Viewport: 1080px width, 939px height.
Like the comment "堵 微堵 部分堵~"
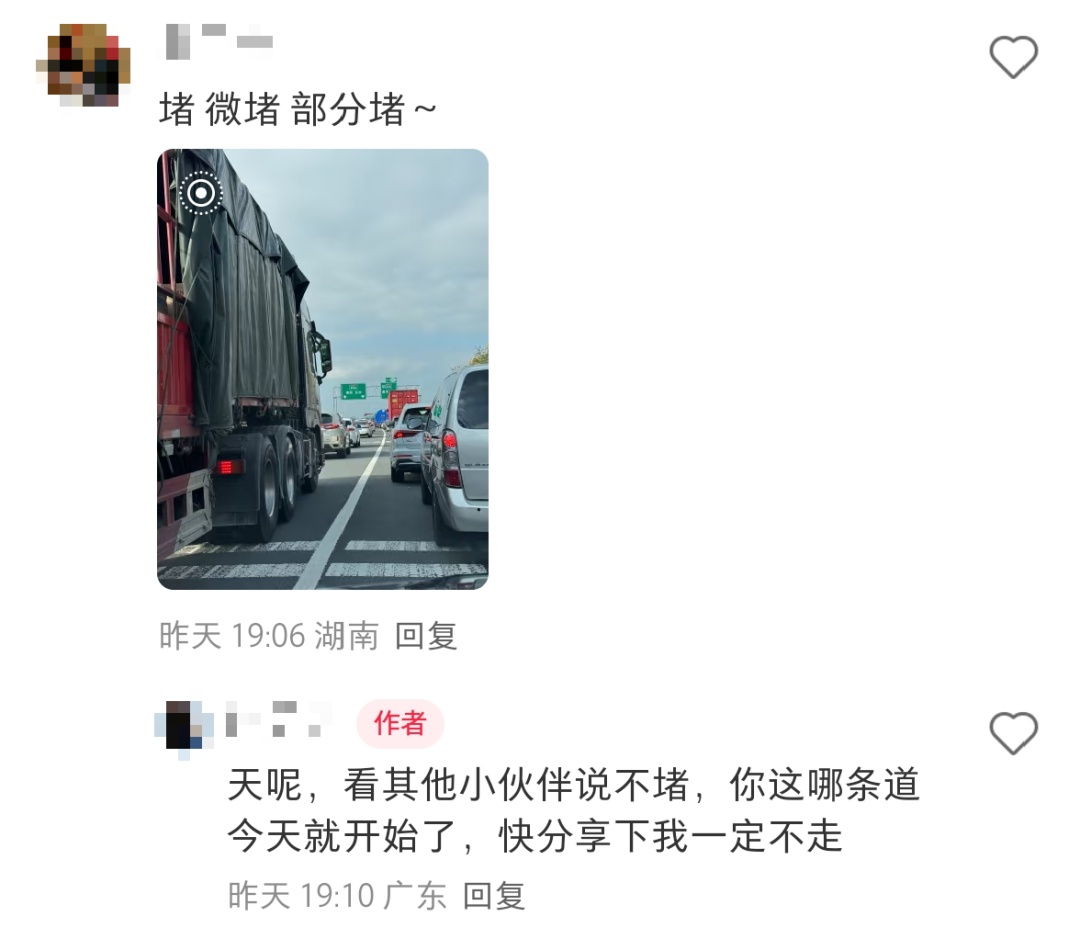[1013, 57]
